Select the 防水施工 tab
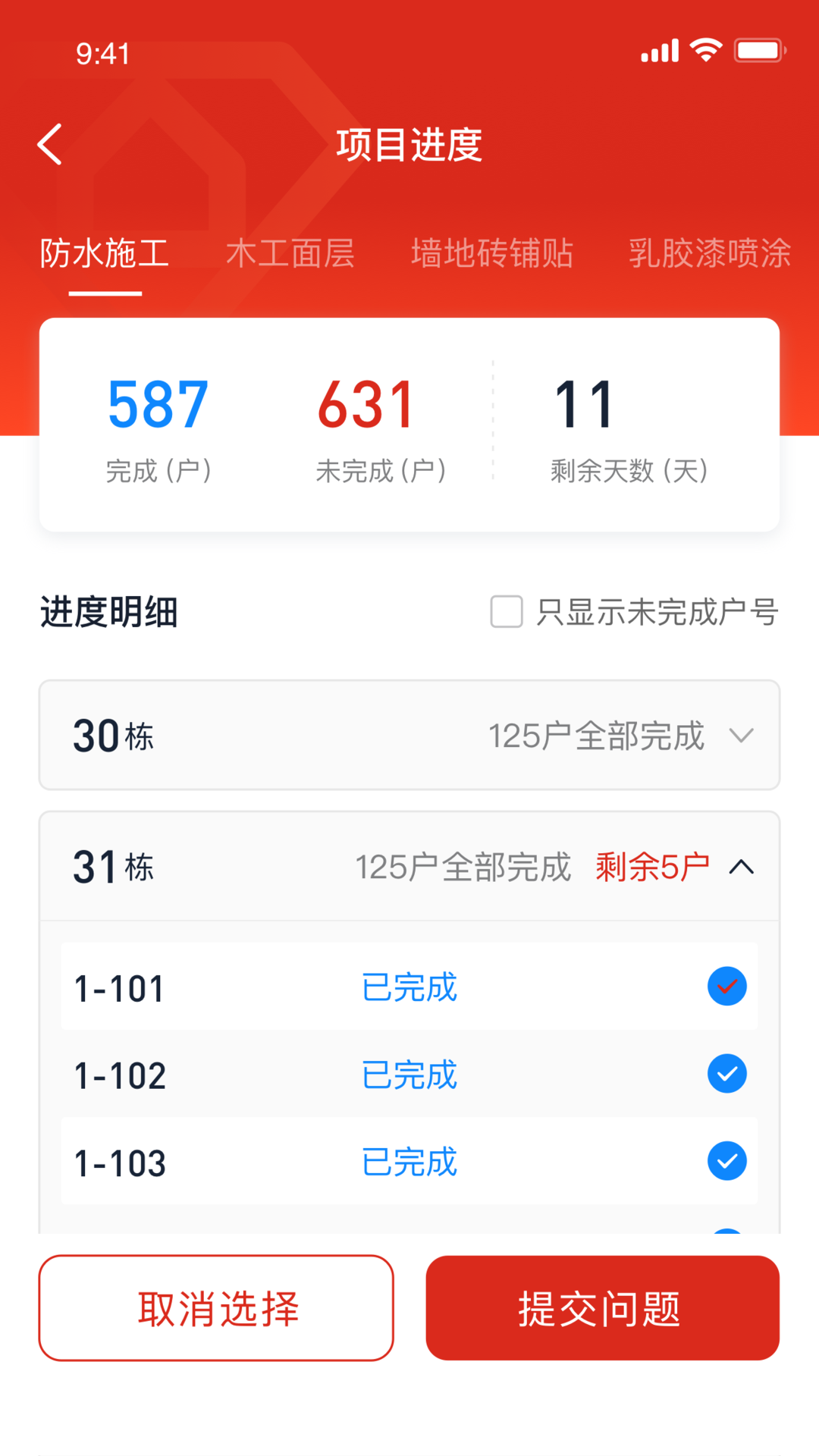 click(x=105, y=253)
